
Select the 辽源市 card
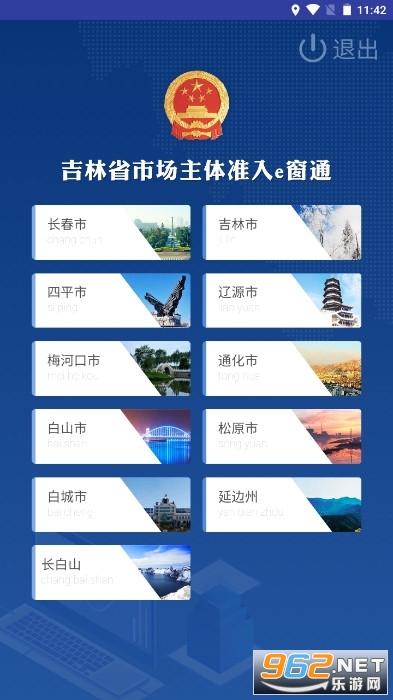click(x=282, y=300)
